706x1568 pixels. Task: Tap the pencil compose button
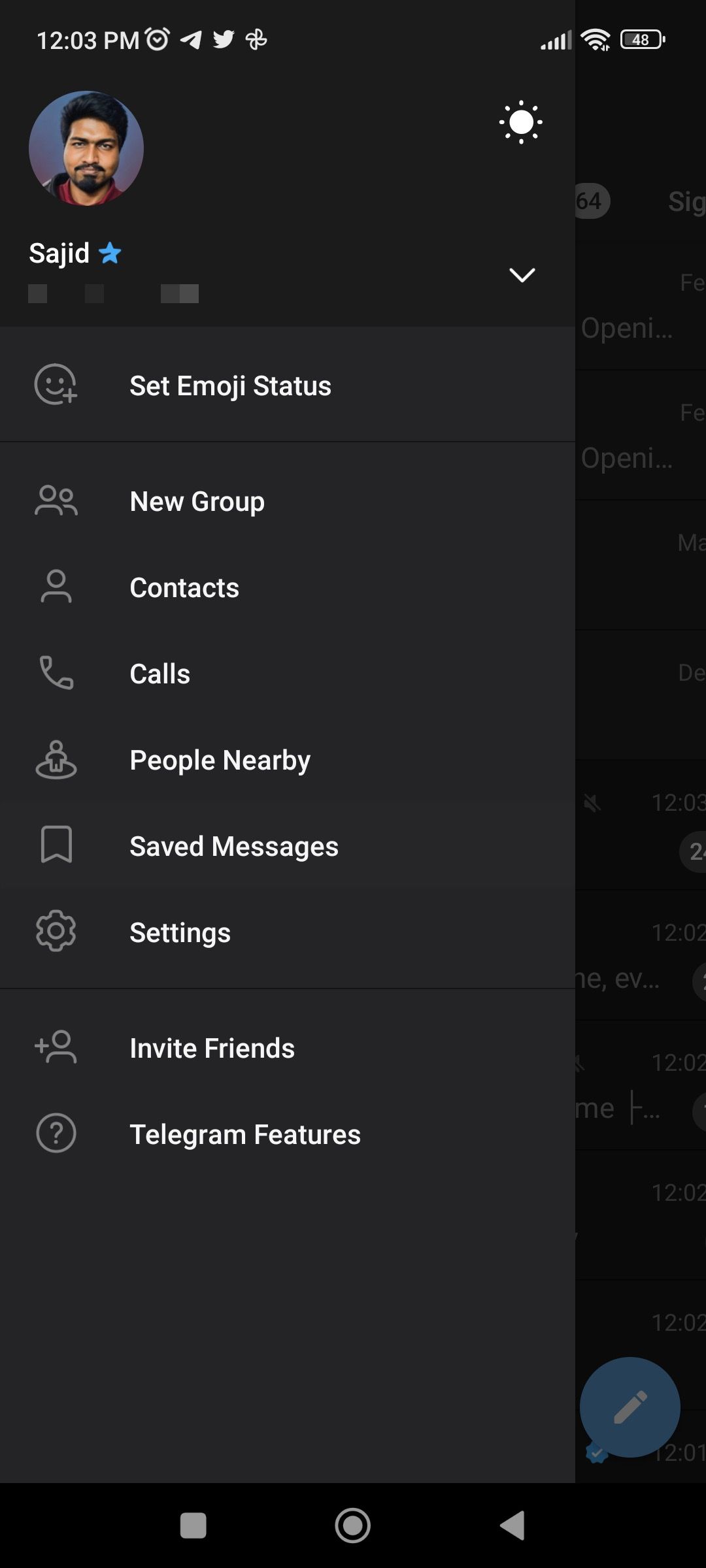(x=630, y=1407)
